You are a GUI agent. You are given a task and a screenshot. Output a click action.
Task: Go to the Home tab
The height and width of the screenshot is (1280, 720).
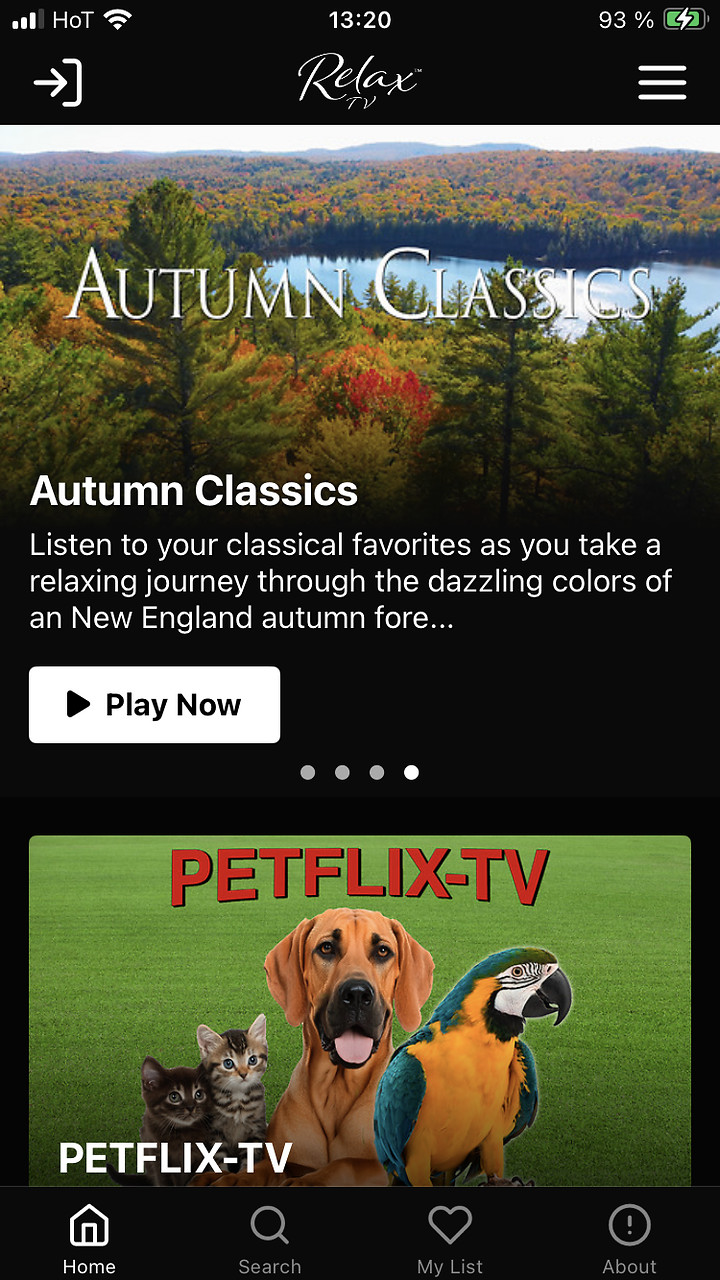click(89, 1240)
